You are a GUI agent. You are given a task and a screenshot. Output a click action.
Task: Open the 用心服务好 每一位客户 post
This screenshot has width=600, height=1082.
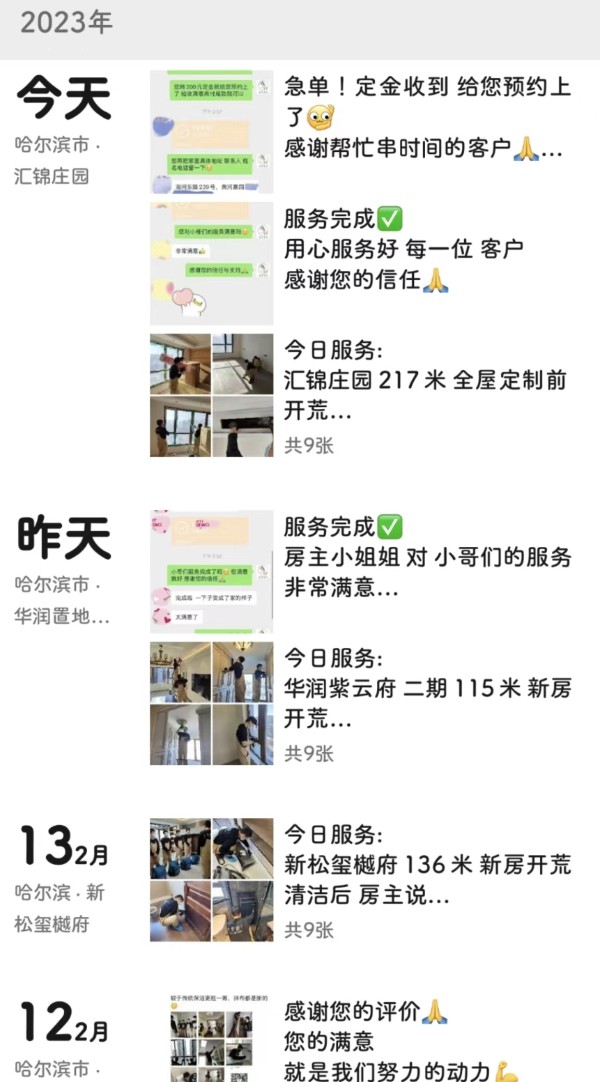coord(426,250)
